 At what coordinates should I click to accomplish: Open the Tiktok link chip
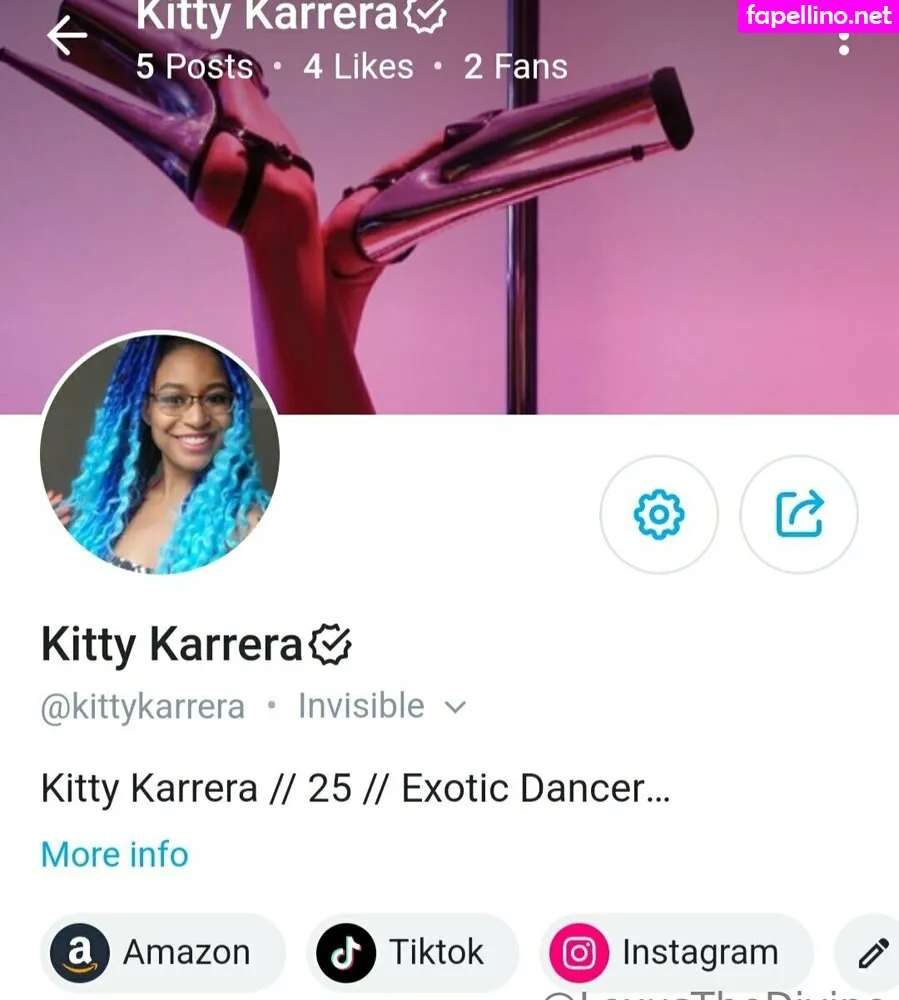[413, 952]
